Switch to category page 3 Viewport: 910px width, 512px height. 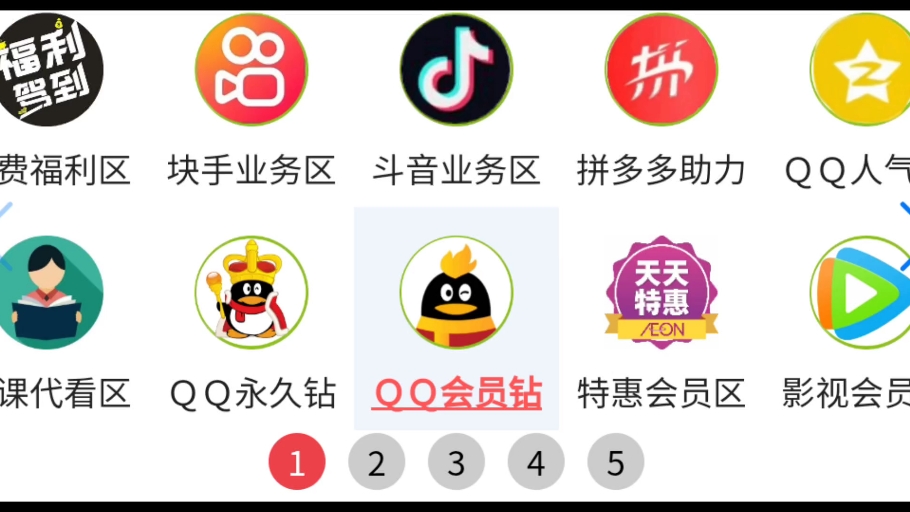[456, 463]
